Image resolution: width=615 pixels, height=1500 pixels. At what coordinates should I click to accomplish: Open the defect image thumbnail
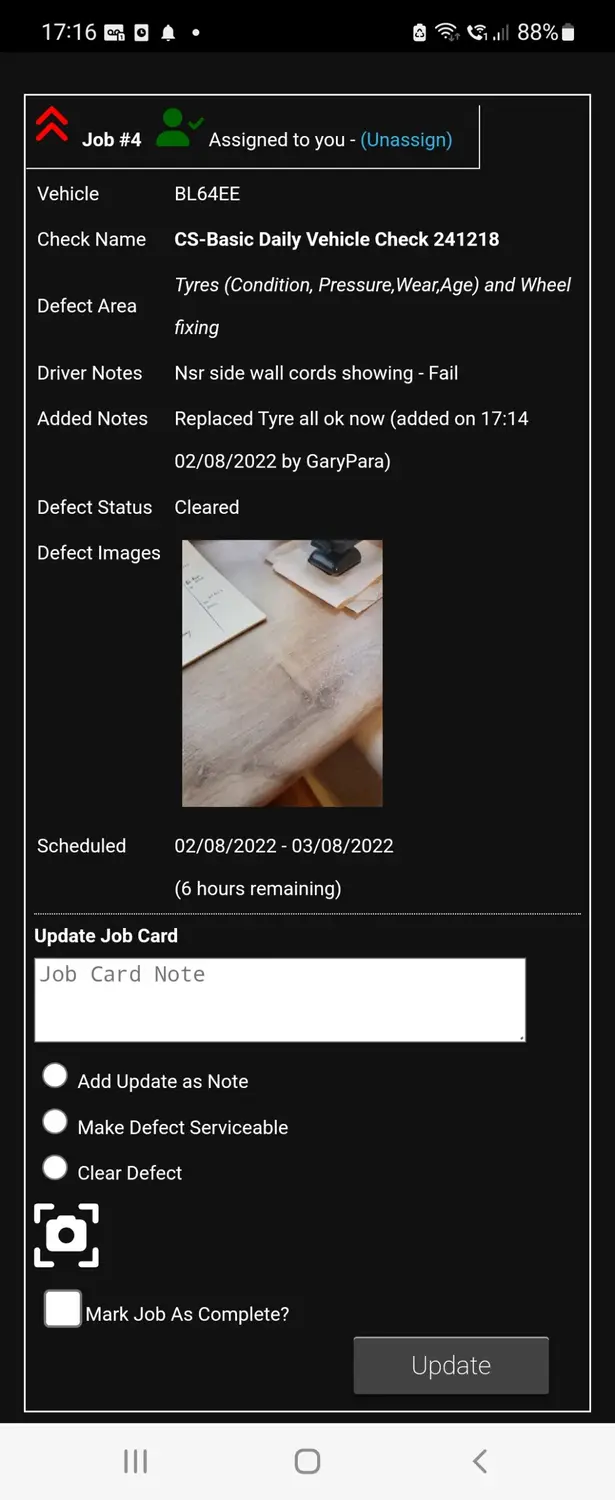point(282,673)
